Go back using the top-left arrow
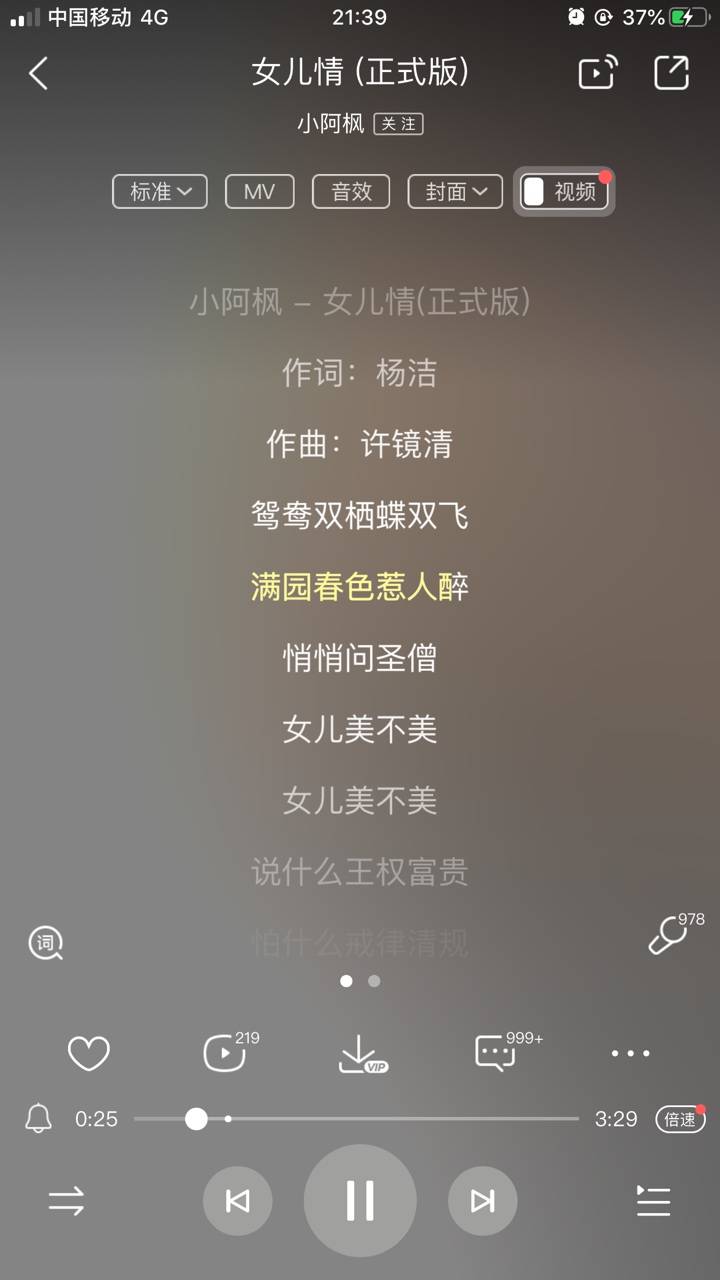 (x=38, y=73)
